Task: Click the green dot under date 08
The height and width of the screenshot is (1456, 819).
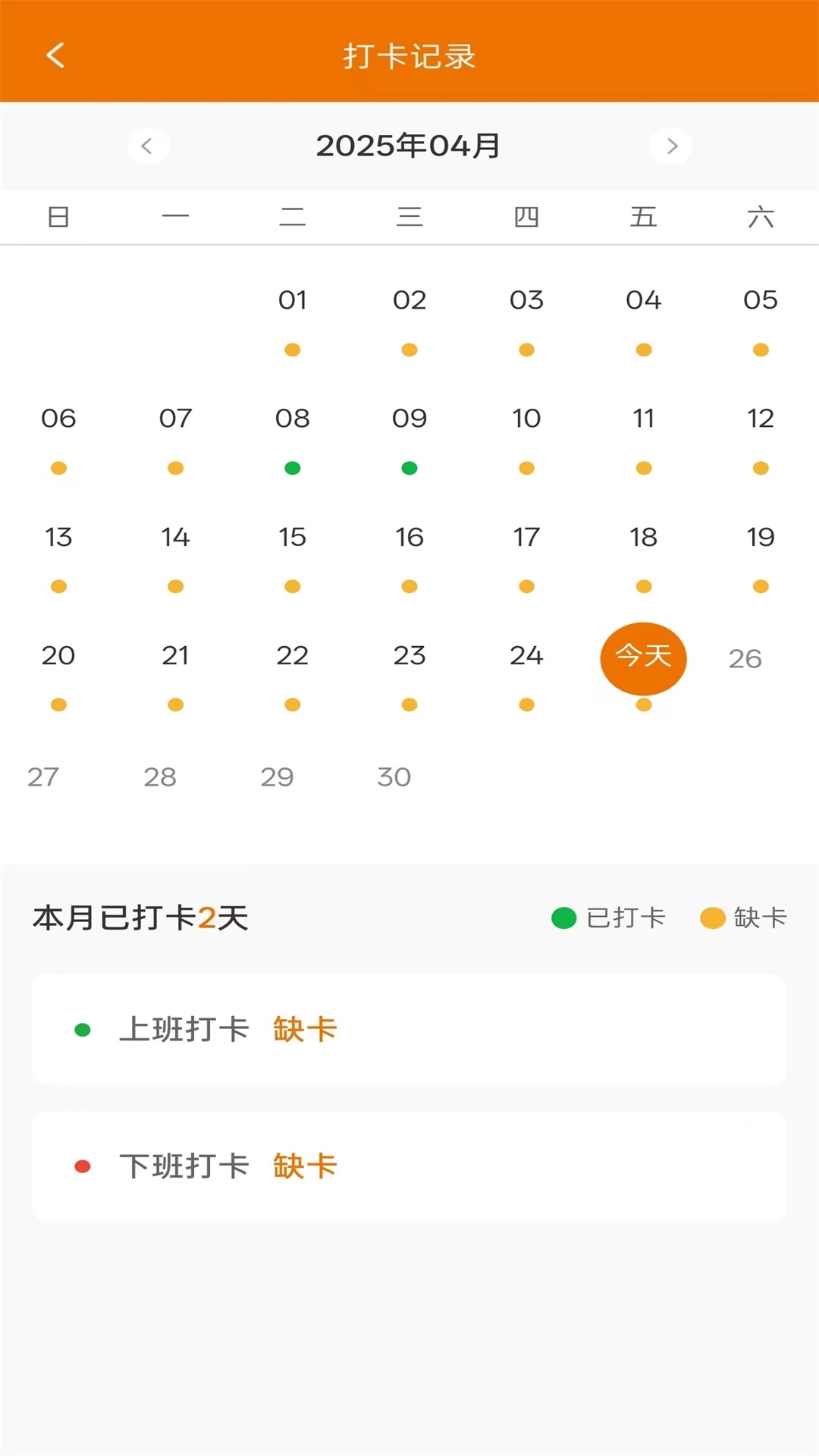Action: tap(292, 468)
